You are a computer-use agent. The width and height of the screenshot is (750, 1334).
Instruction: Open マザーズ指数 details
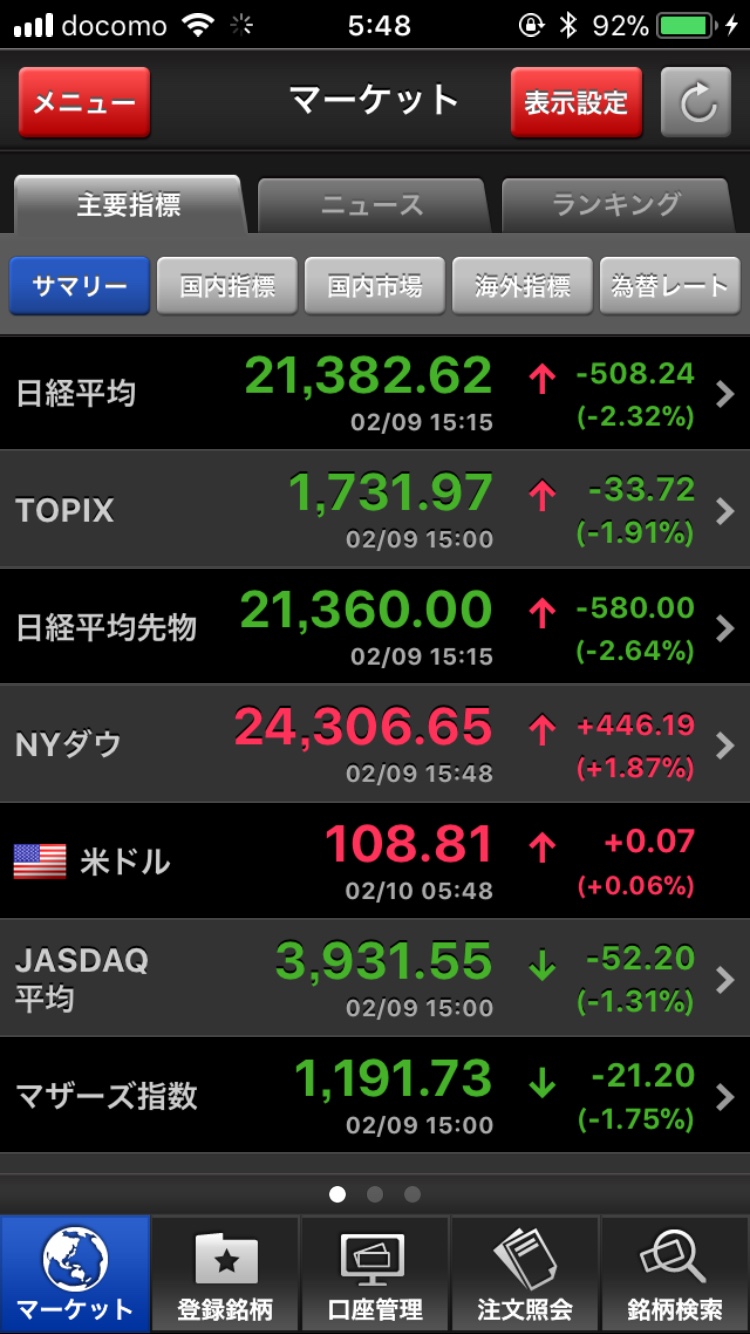[x=375, y=1095]
